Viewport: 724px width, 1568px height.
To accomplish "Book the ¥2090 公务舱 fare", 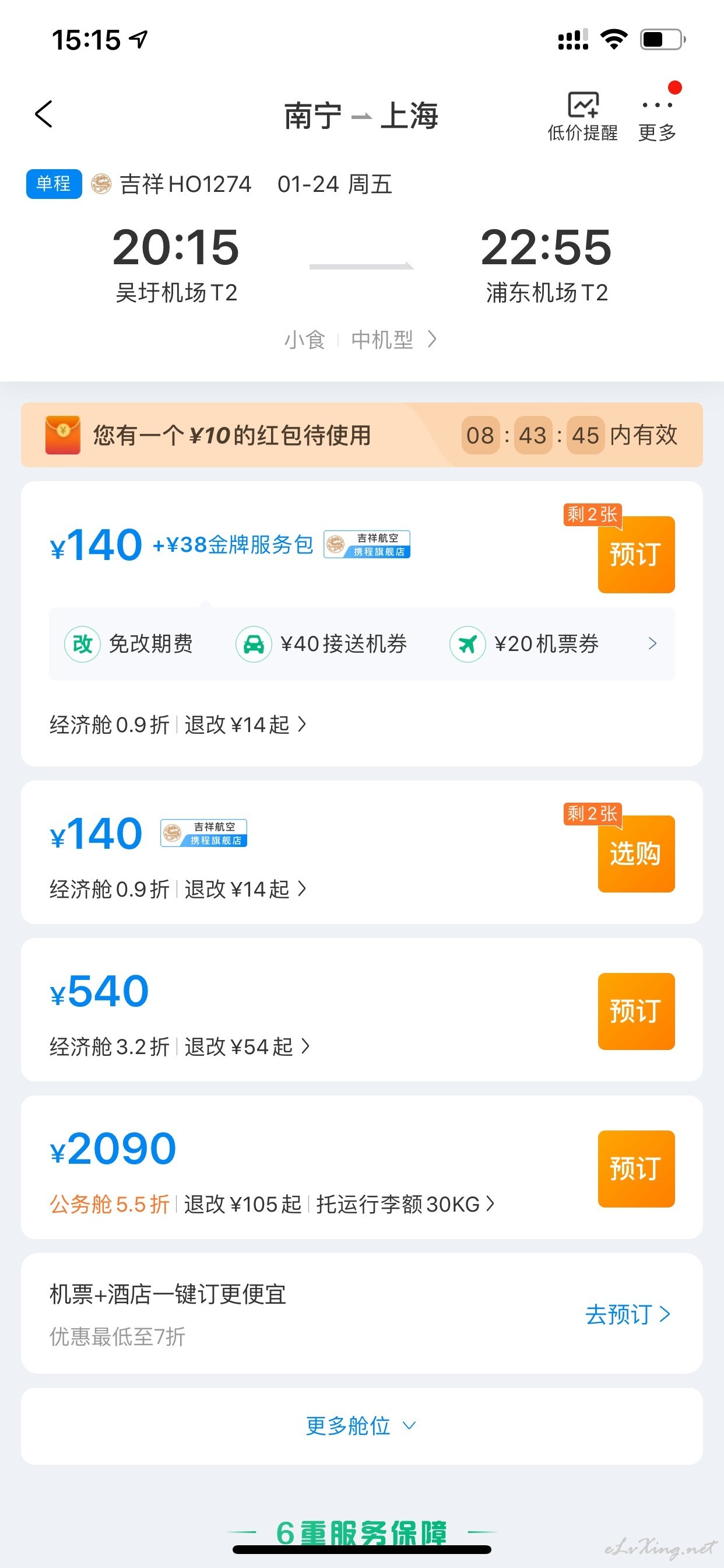I will [x=636, y=1168].
